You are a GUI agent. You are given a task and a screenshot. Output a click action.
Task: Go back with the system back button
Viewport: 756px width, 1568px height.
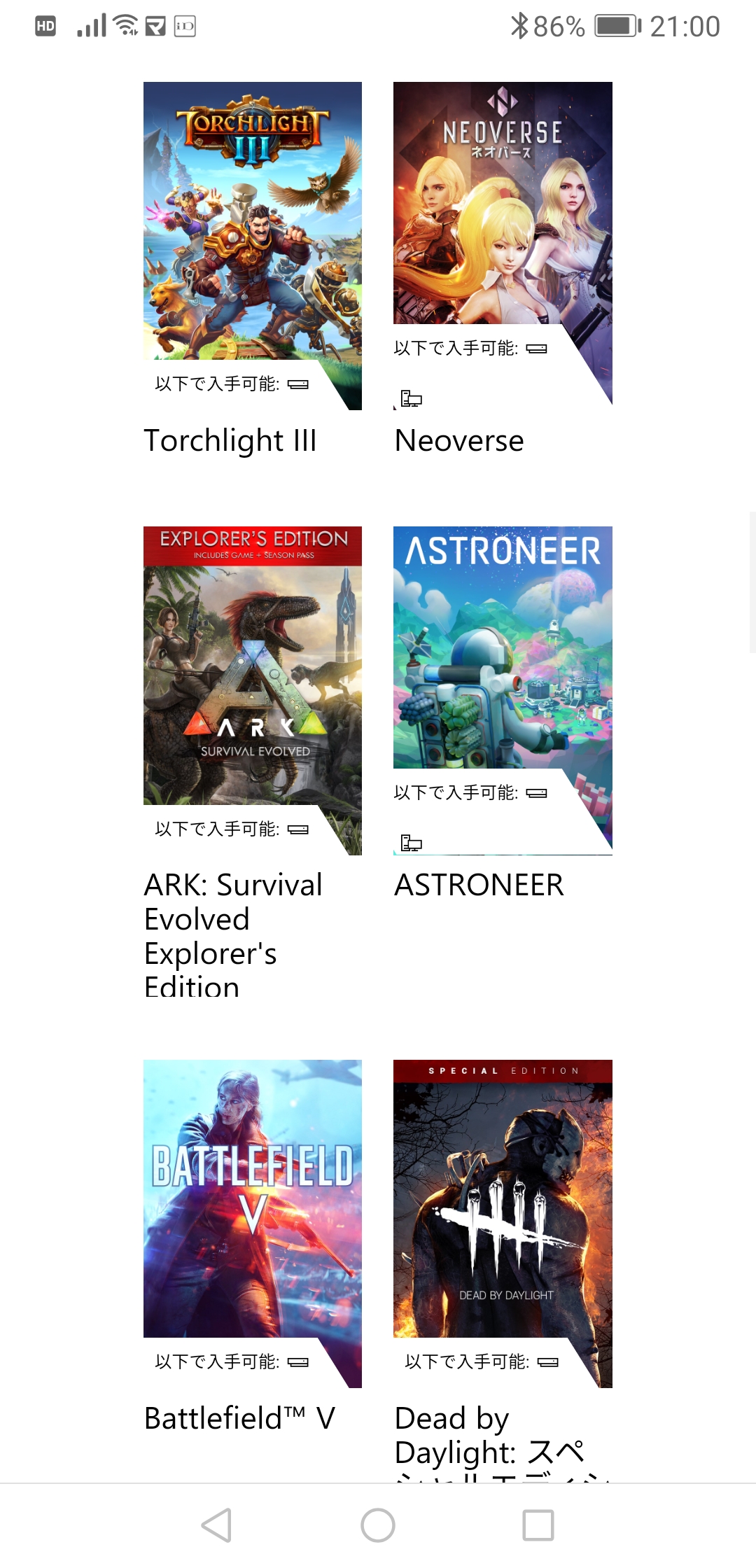[217, 1525]
